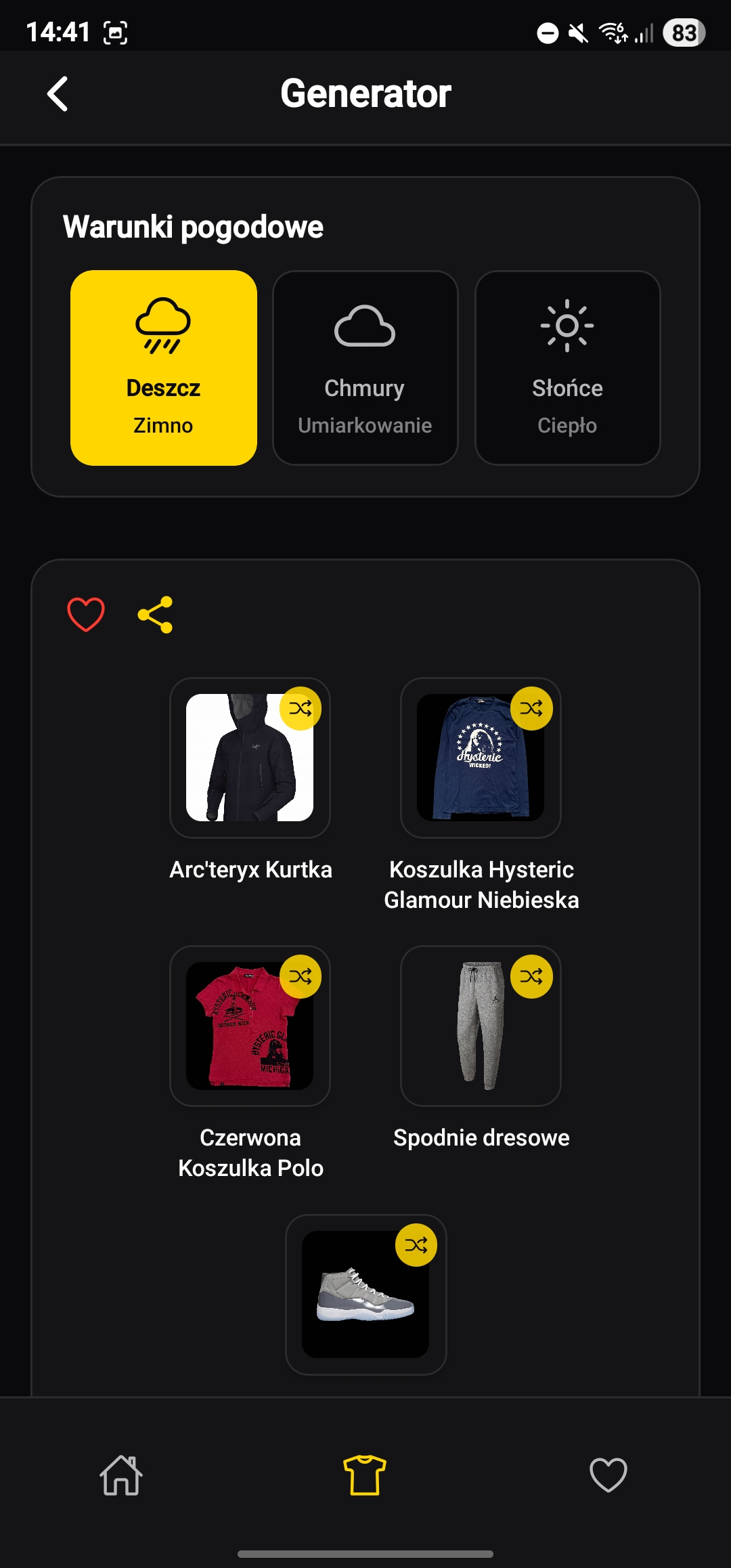The image size is (731, 1568).
Task: Shuffle the Koszulka Hysteric Glamour Niebieska item
Action: (532, 708)
